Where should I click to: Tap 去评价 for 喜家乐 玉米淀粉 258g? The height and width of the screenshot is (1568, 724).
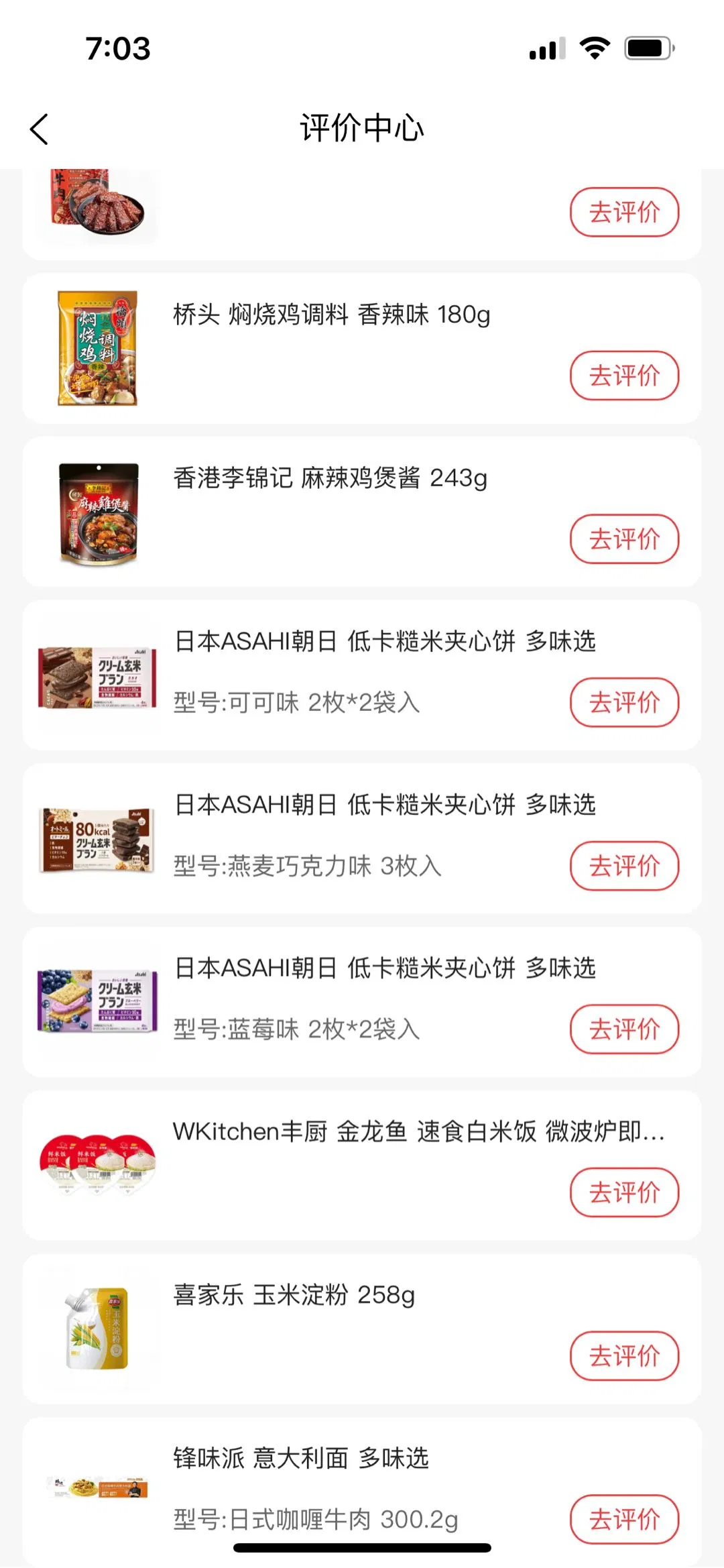pyautogui.click(x=624, y=1356)
